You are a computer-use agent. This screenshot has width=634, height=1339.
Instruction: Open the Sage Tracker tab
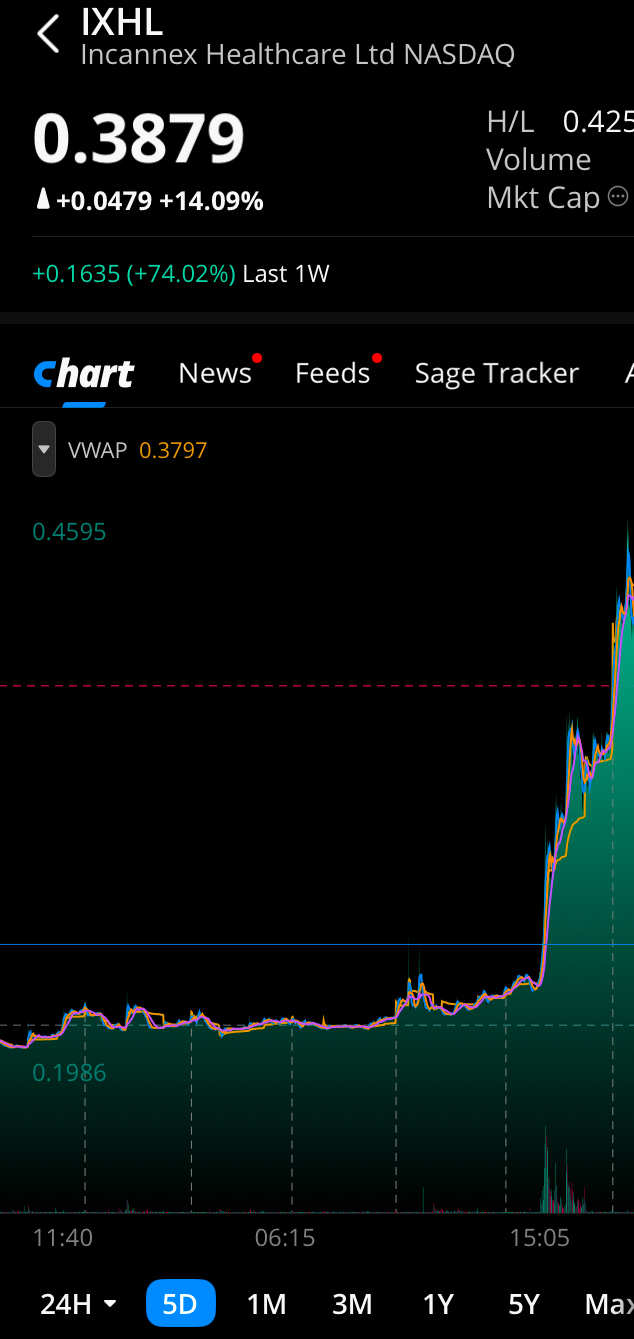(x=496, y=373)
